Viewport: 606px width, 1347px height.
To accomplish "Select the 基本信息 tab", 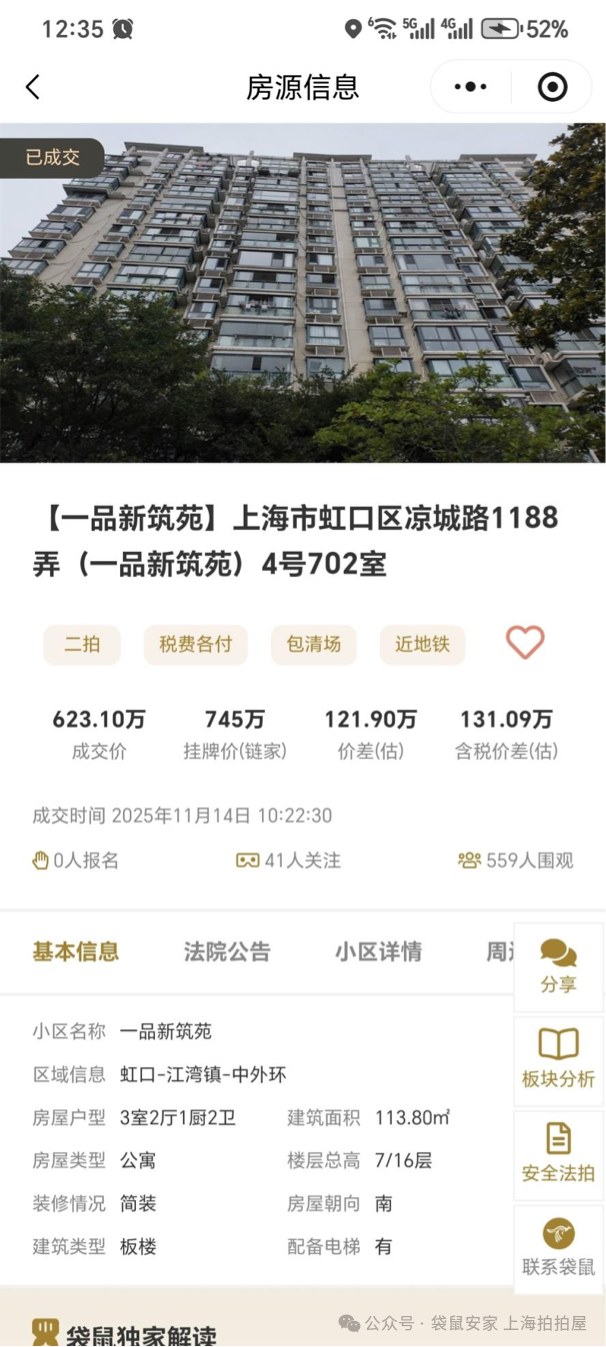I will pyautogui.click(x=76, y=951).
